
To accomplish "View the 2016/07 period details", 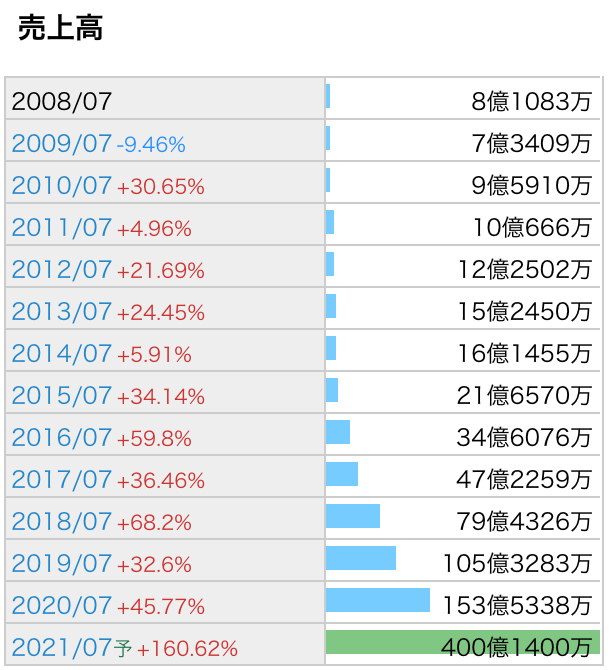I will (61, 438).
